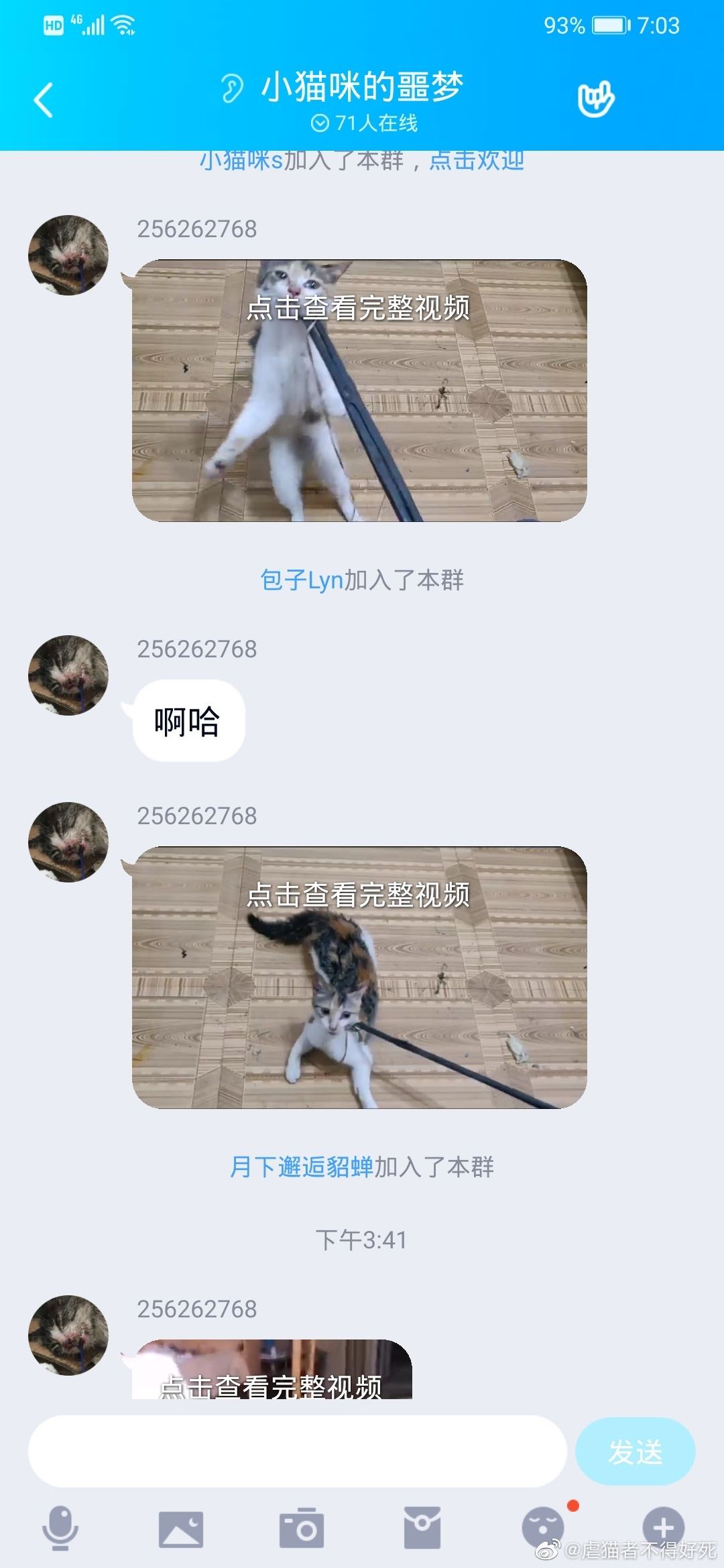This screenshot has height=1568, width=724.
Task: Open sender avatar beside the 啊哈 message
Action: pyautogui.click(x=68, y=675)
